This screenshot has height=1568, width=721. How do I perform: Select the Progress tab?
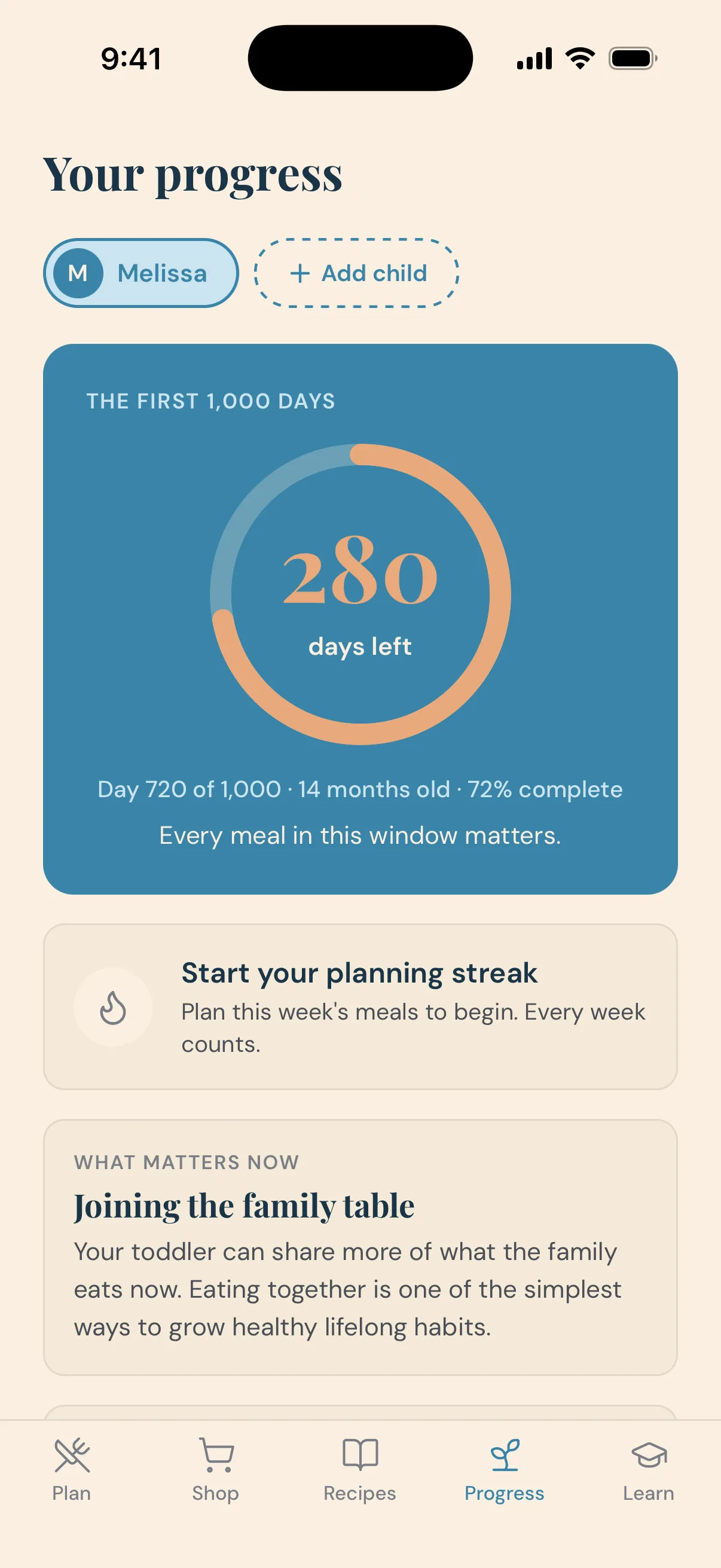click(505, 1469)
